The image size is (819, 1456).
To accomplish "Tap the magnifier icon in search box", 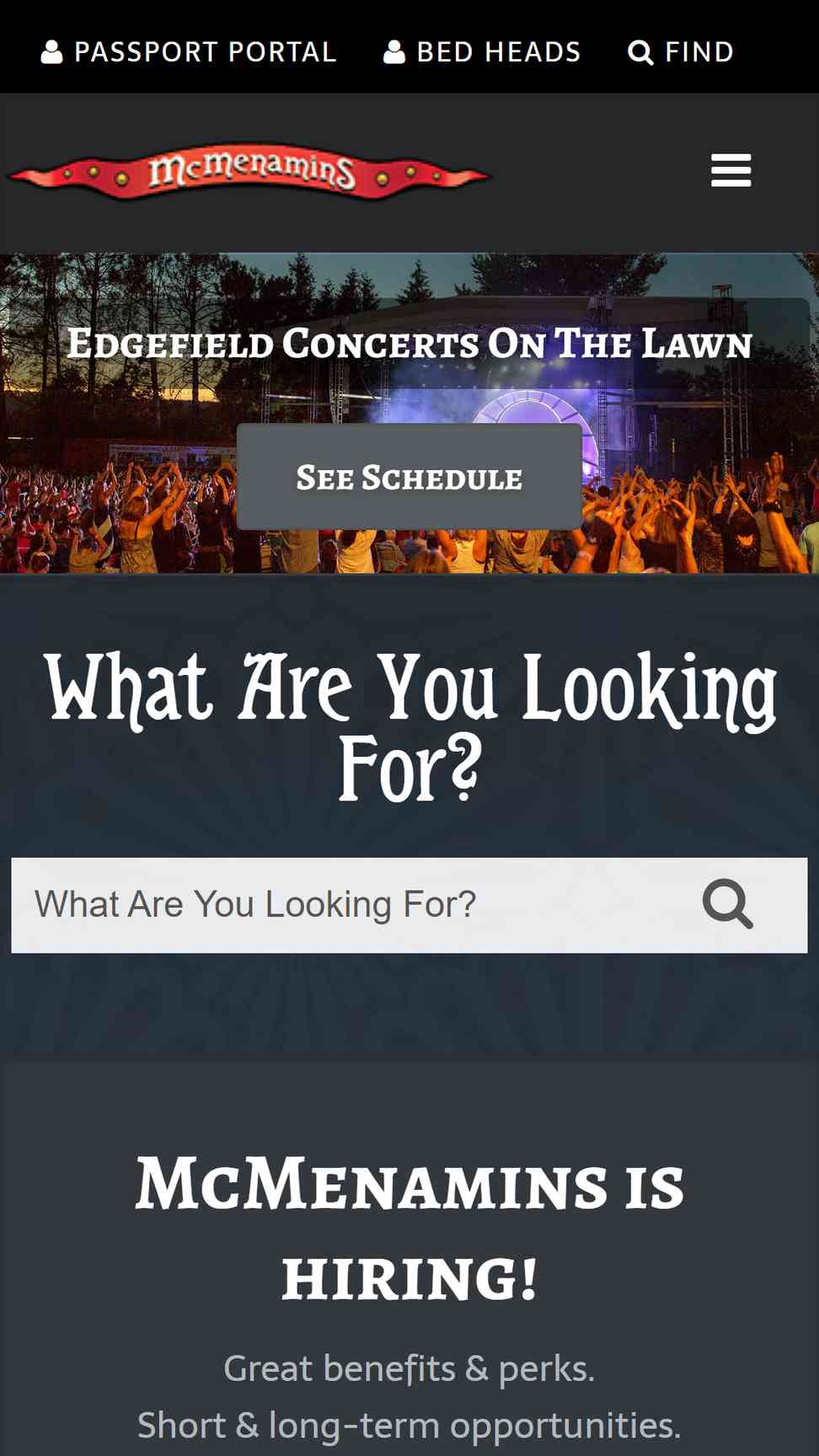I will coord(728,905).
